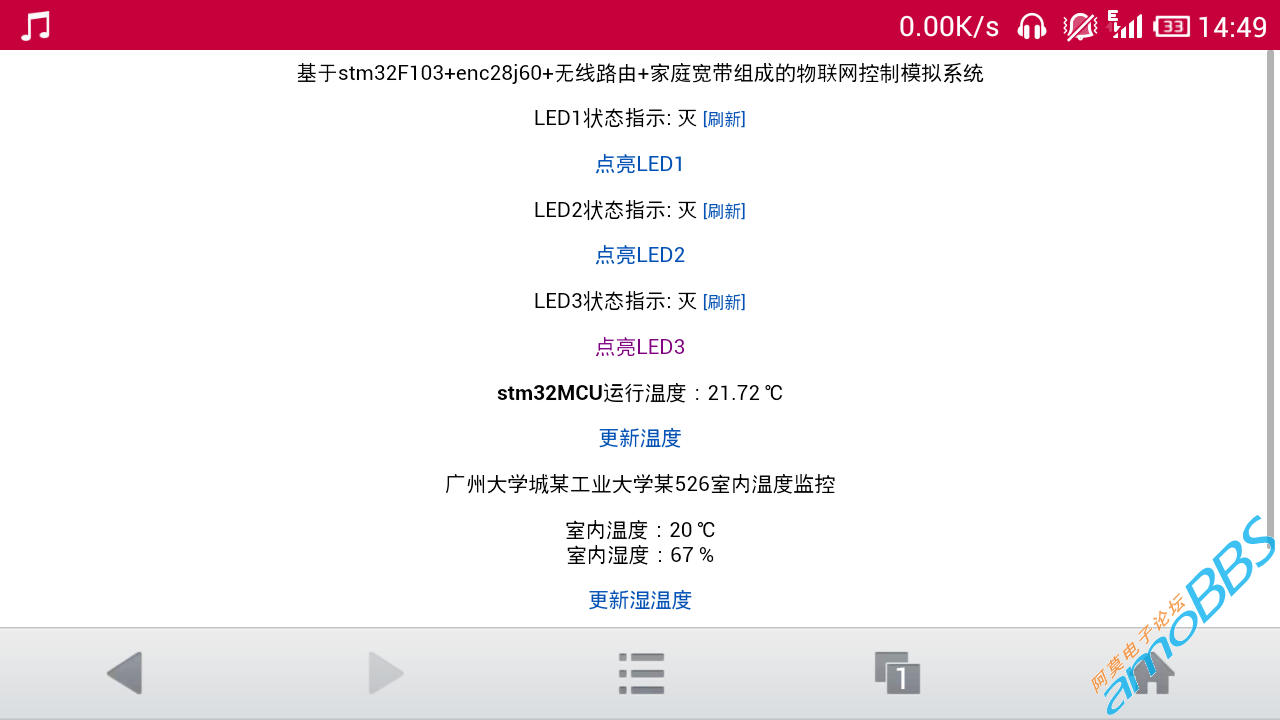Open the browser menu list icon
Image resolution: width=1280 pixels, height=720 pixels.
641,673
